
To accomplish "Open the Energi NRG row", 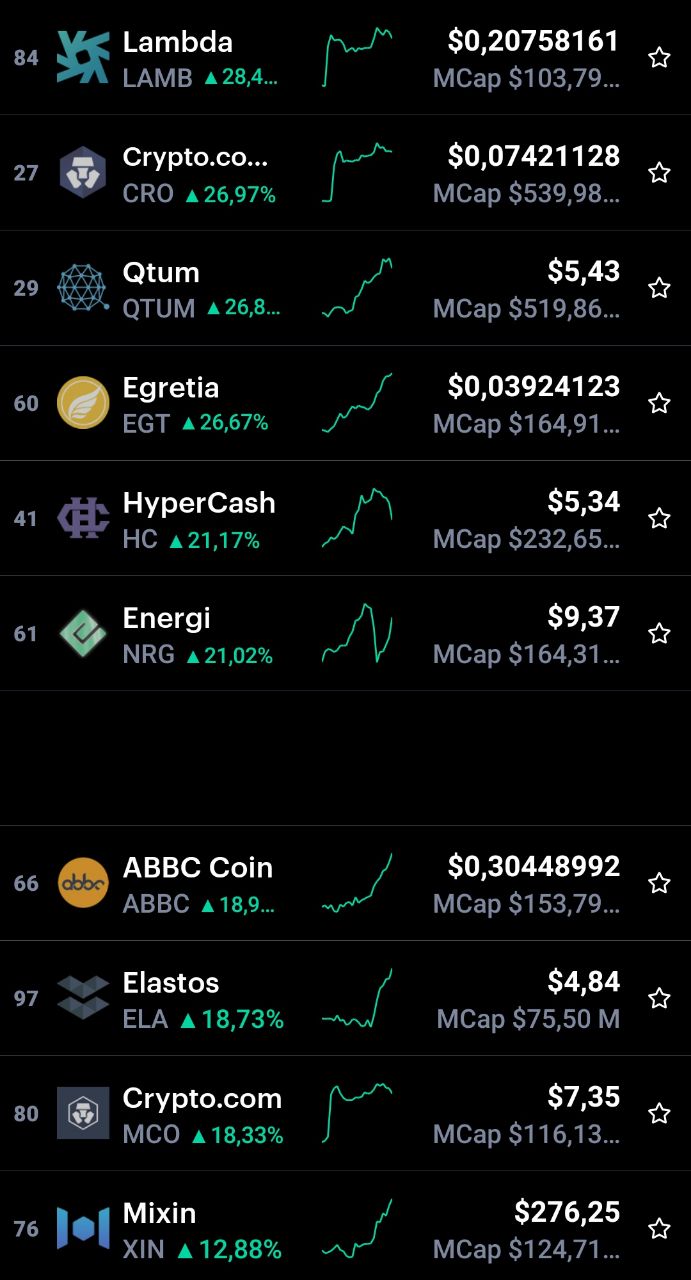I will (x=345, y=633).
